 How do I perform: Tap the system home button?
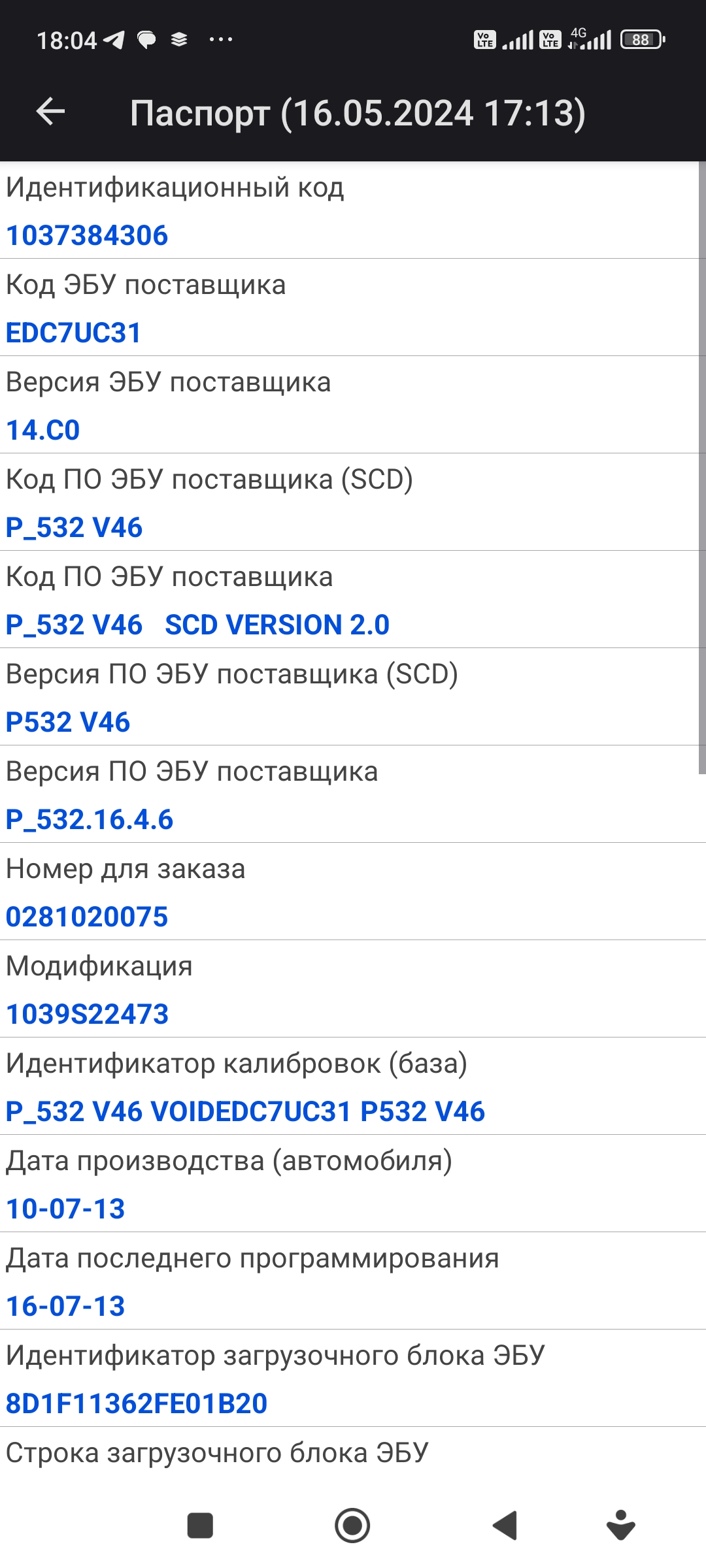[352, 1526]
